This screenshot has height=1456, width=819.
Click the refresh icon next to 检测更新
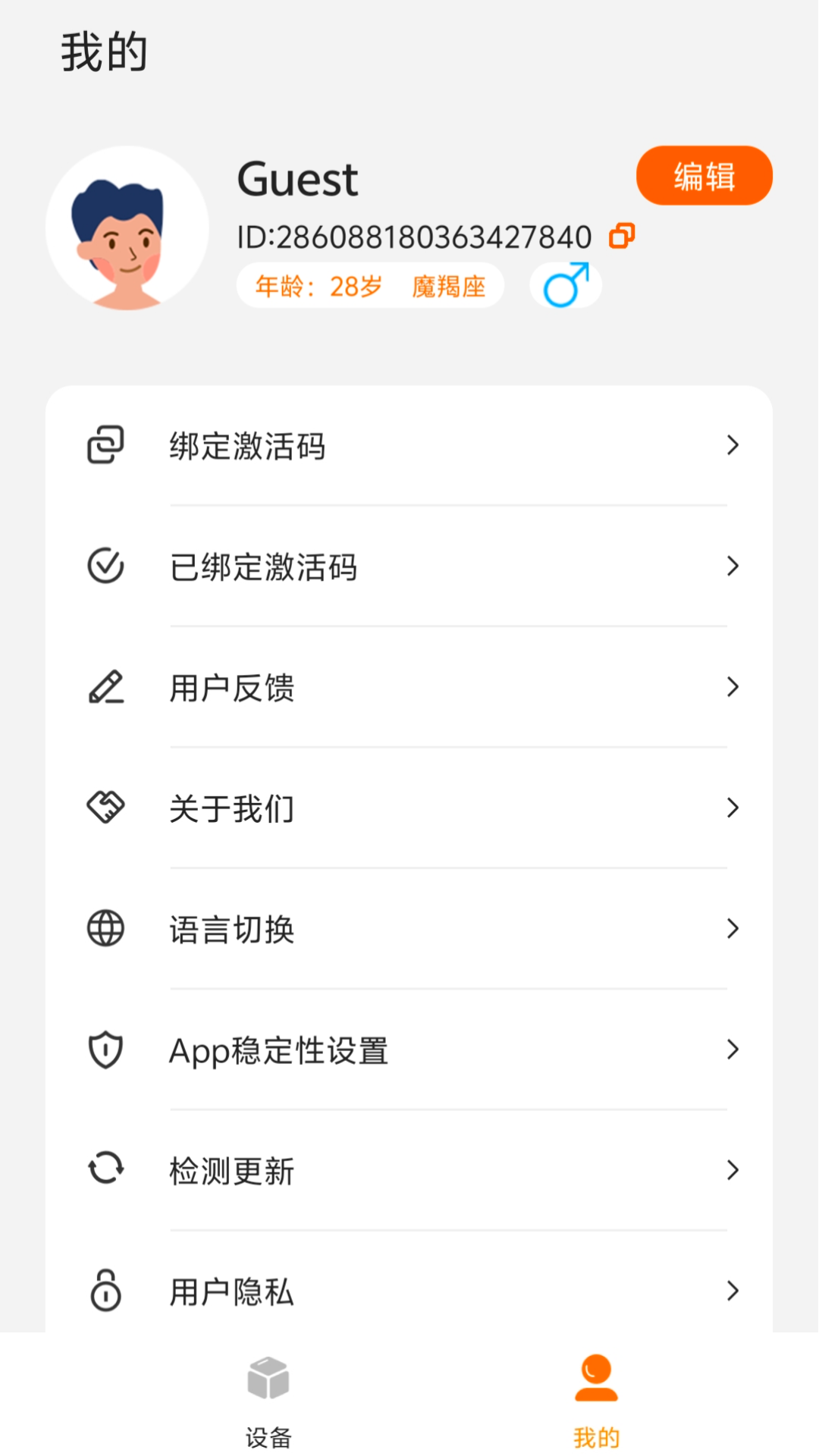pos(106,1170)
